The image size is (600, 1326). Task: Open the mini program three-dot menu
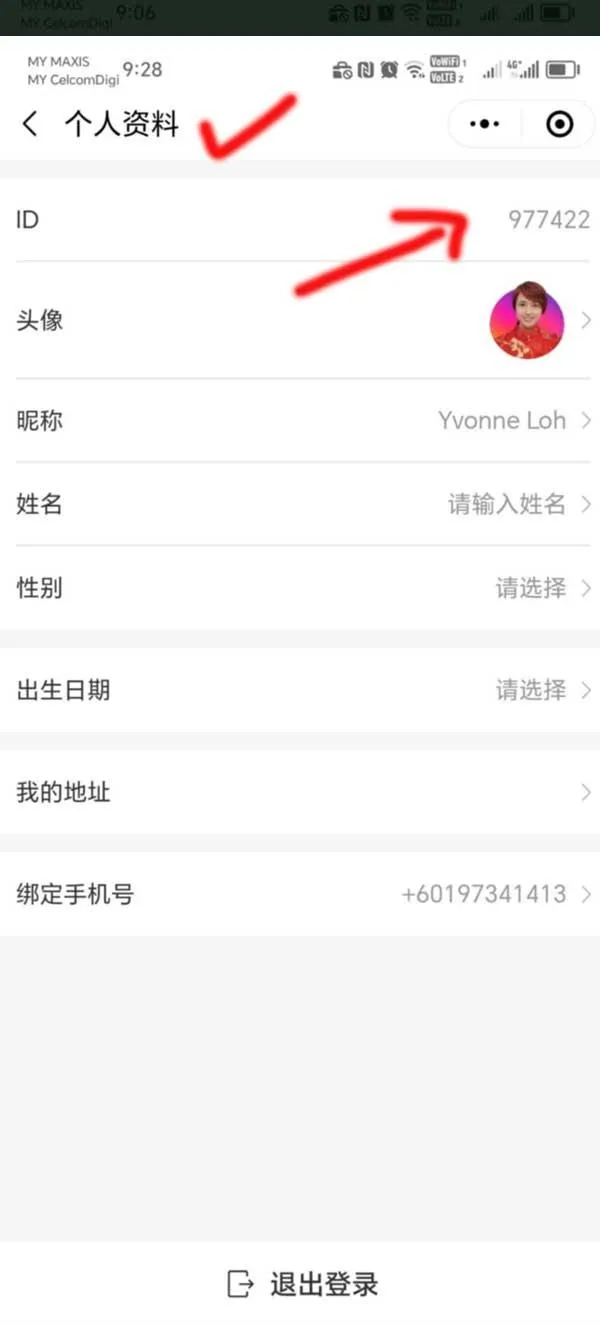pyautogui.click(x=484, y=124)
